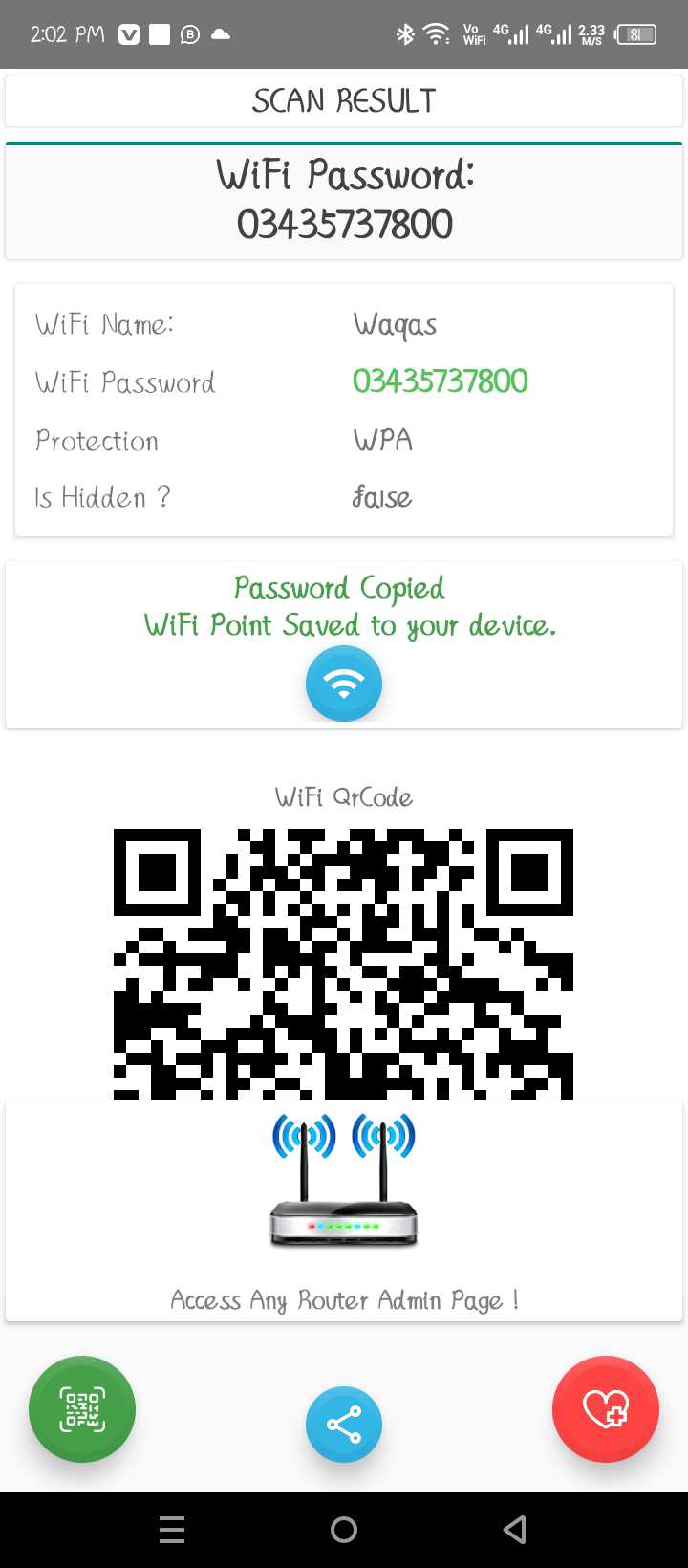Share the WiFi scan result
The width and height of the screenshot is (688, 1568).
344,1425
